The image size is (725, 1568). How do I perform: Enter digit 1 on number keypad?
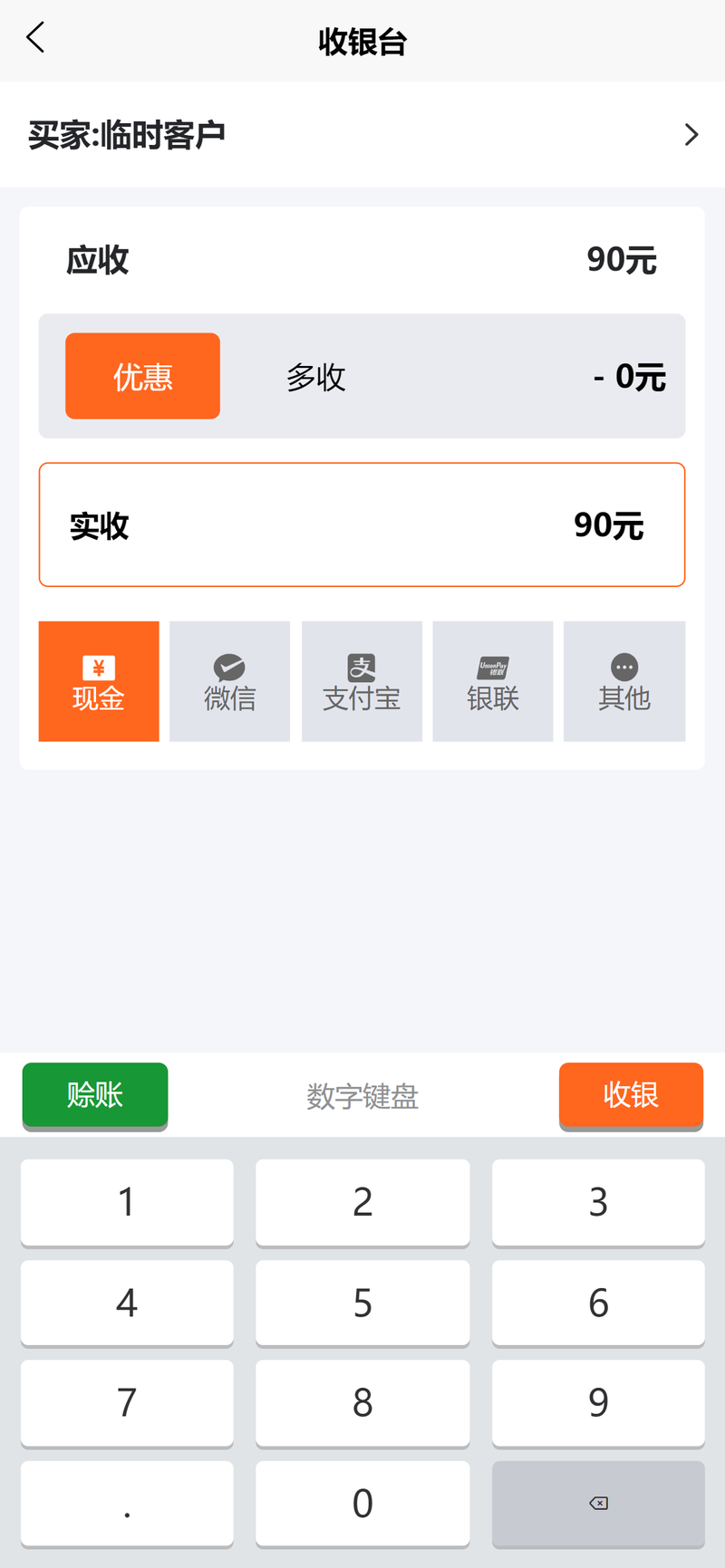pos(127,1202)
